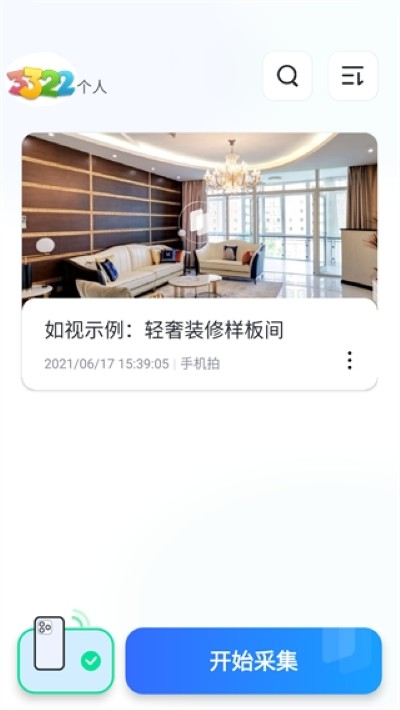This screenshot has height=710, width=400.
Task: Open the sort order icon
Action: click(x=353, y=76)
